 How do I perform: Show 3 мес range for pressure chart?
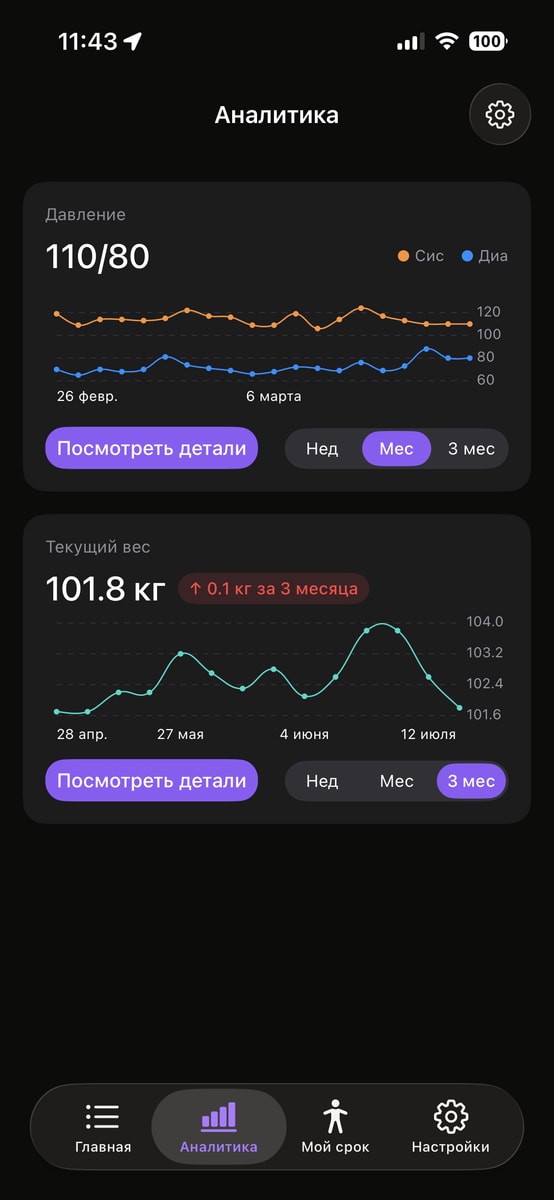(x=471, y=449)
